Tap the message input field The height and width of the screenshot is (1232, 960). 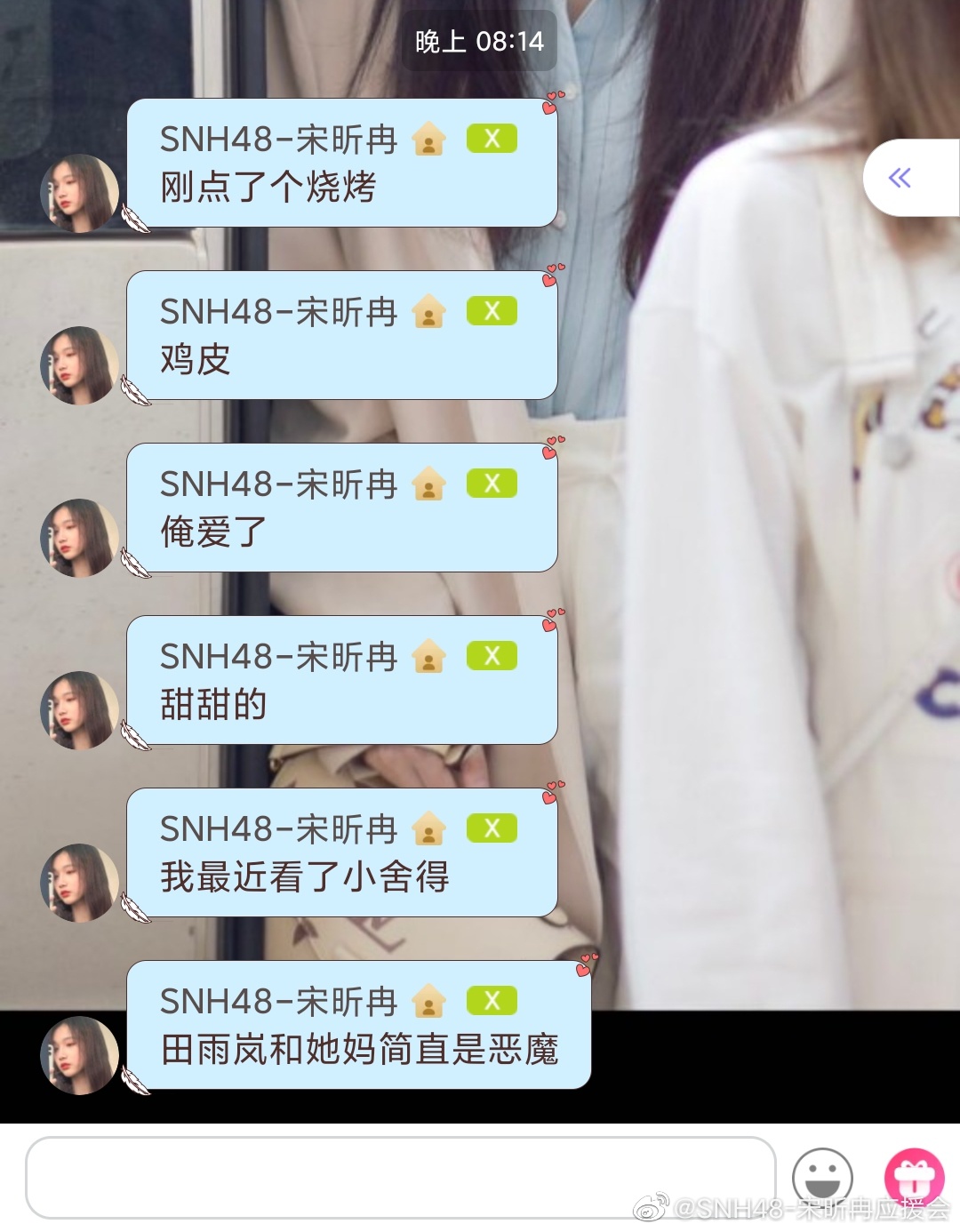click(400, 1177)
